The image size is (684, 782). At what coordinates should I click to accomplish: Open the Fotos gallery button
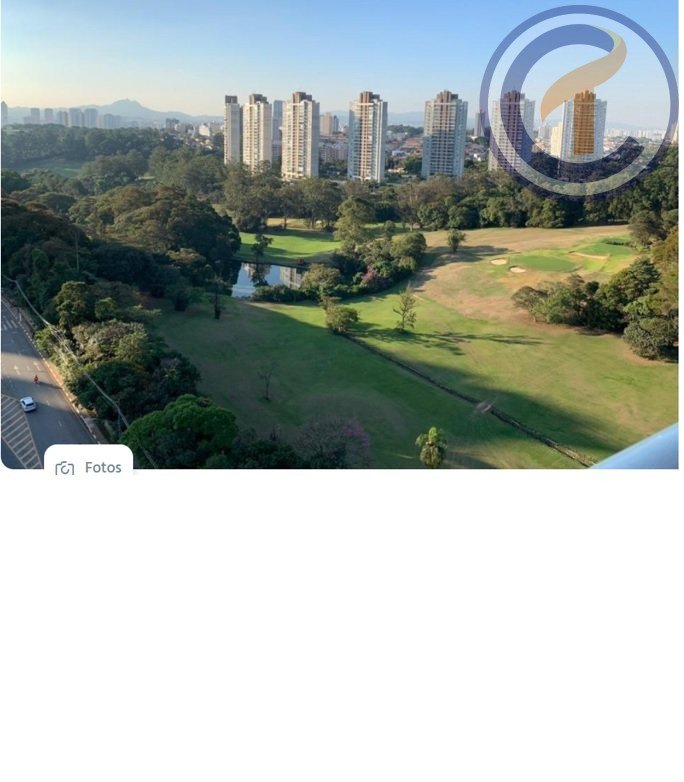pyautogui.click(x=89, y=467)
